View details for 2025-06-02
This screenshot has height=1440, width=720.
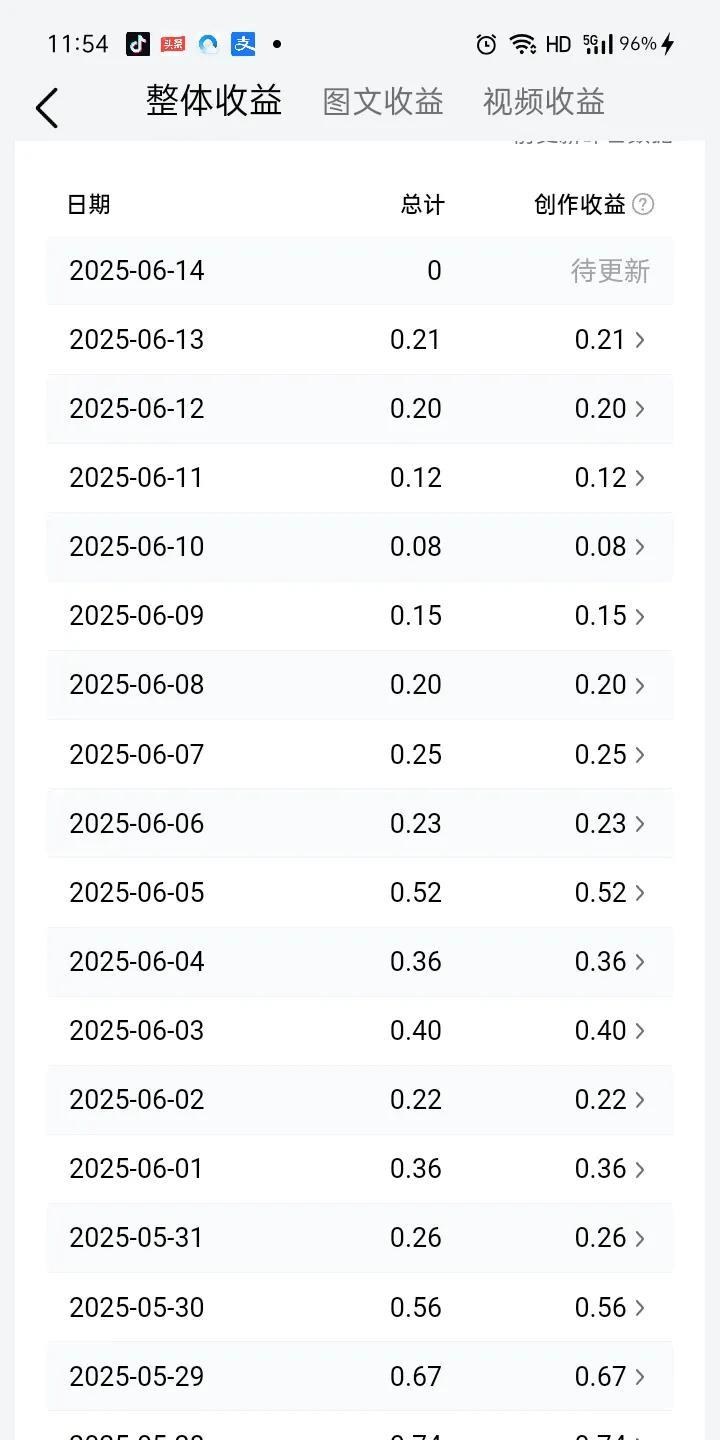pyautogui.click(x=360, y=1100)
